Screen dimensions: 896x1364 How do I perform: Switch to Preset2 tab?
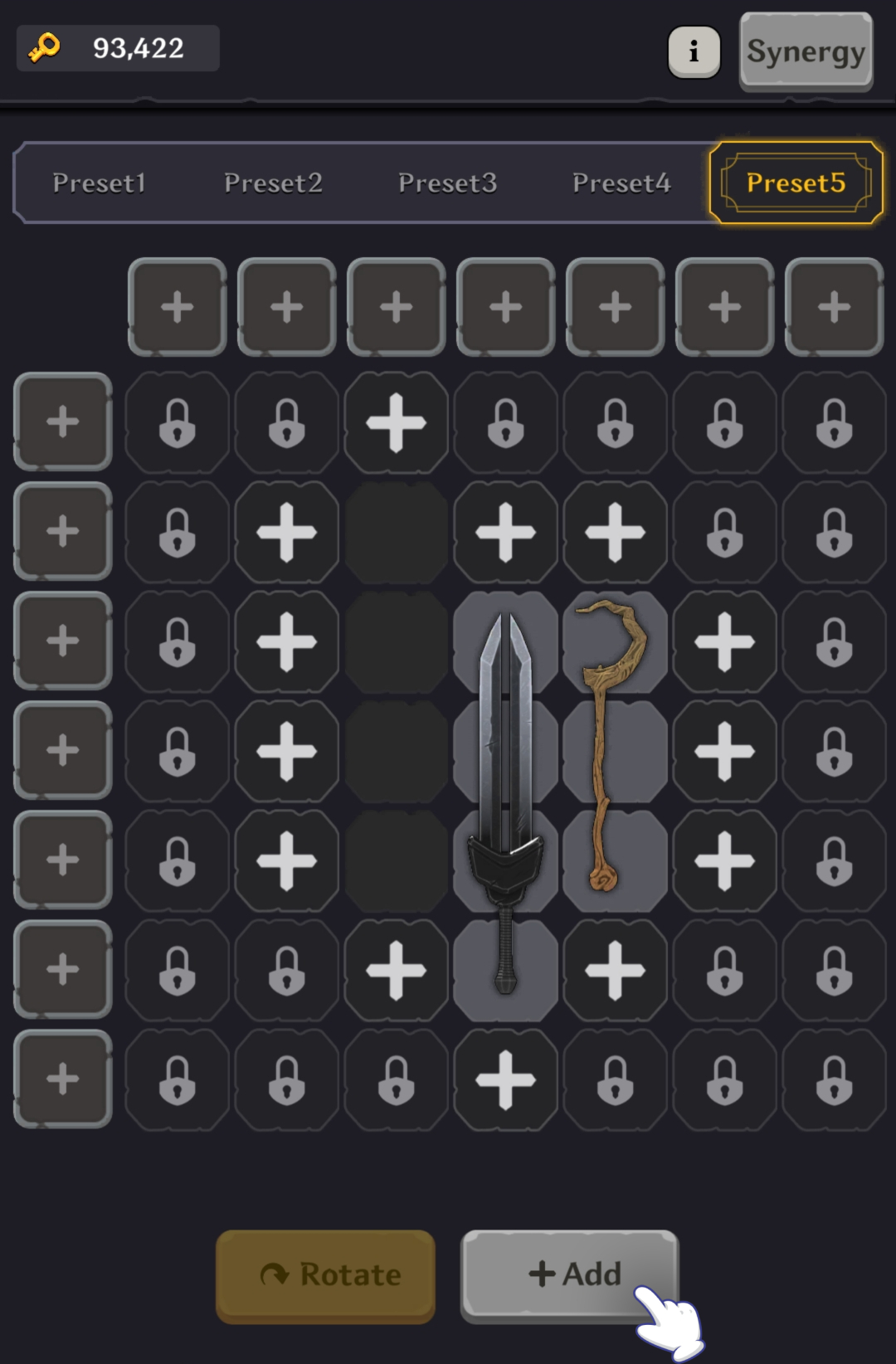[273, 183]
